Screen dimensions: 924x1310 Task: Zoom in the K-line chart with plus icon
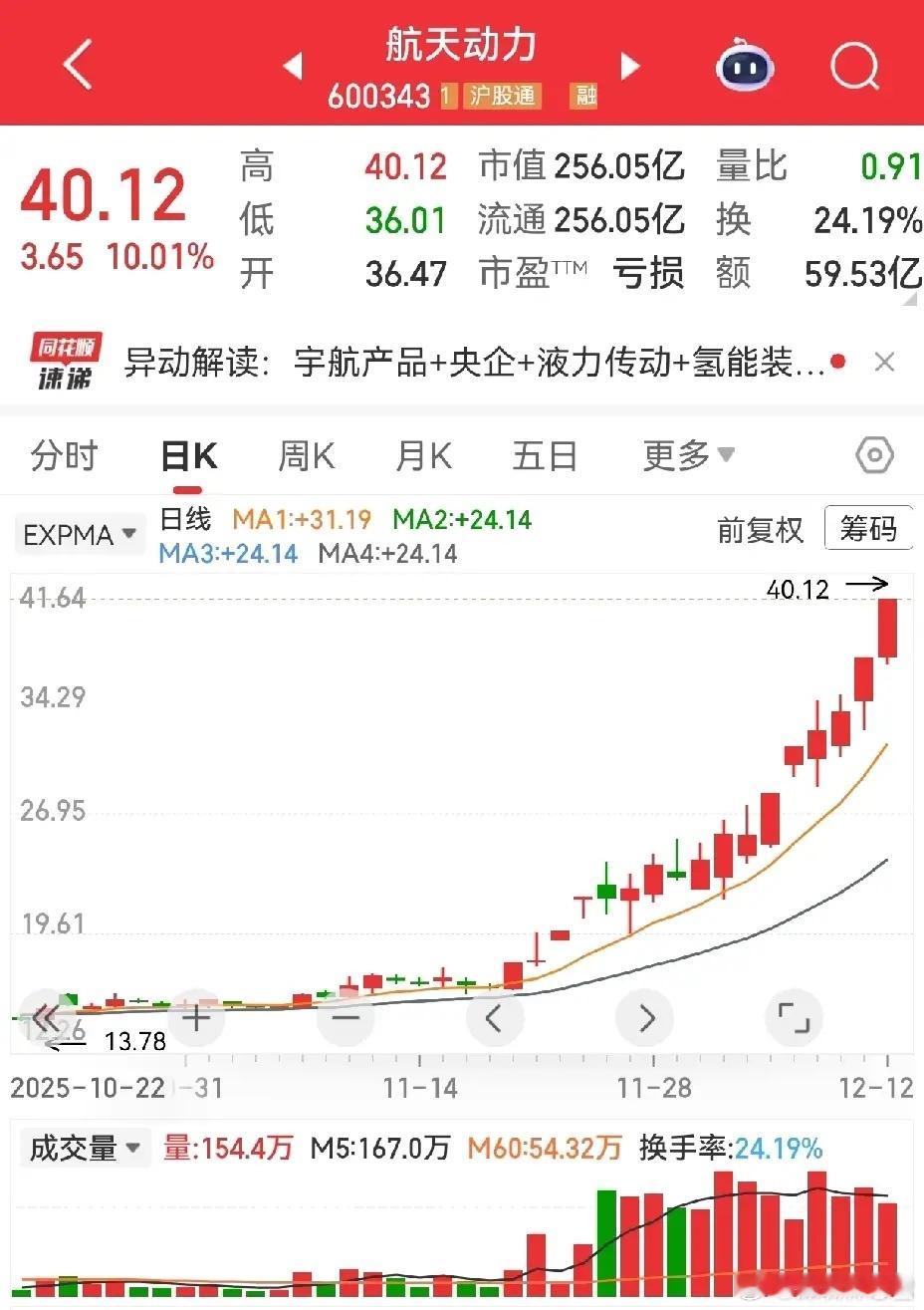tap(195, 1018)
